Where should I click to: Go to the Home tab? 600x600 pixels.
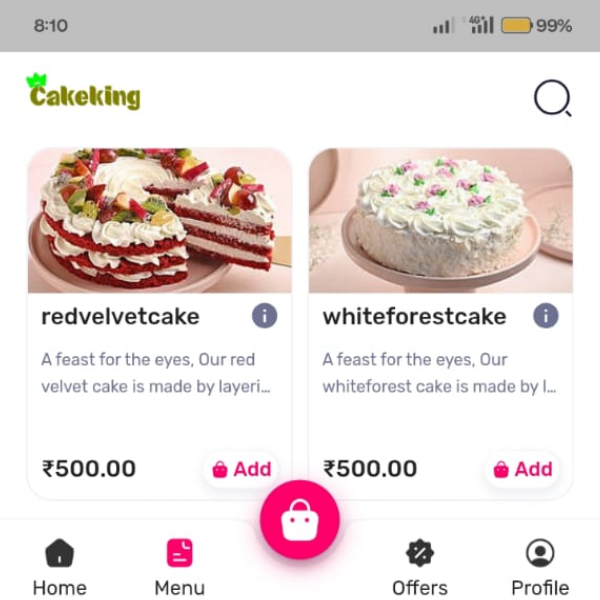click(x=60, y=567)
